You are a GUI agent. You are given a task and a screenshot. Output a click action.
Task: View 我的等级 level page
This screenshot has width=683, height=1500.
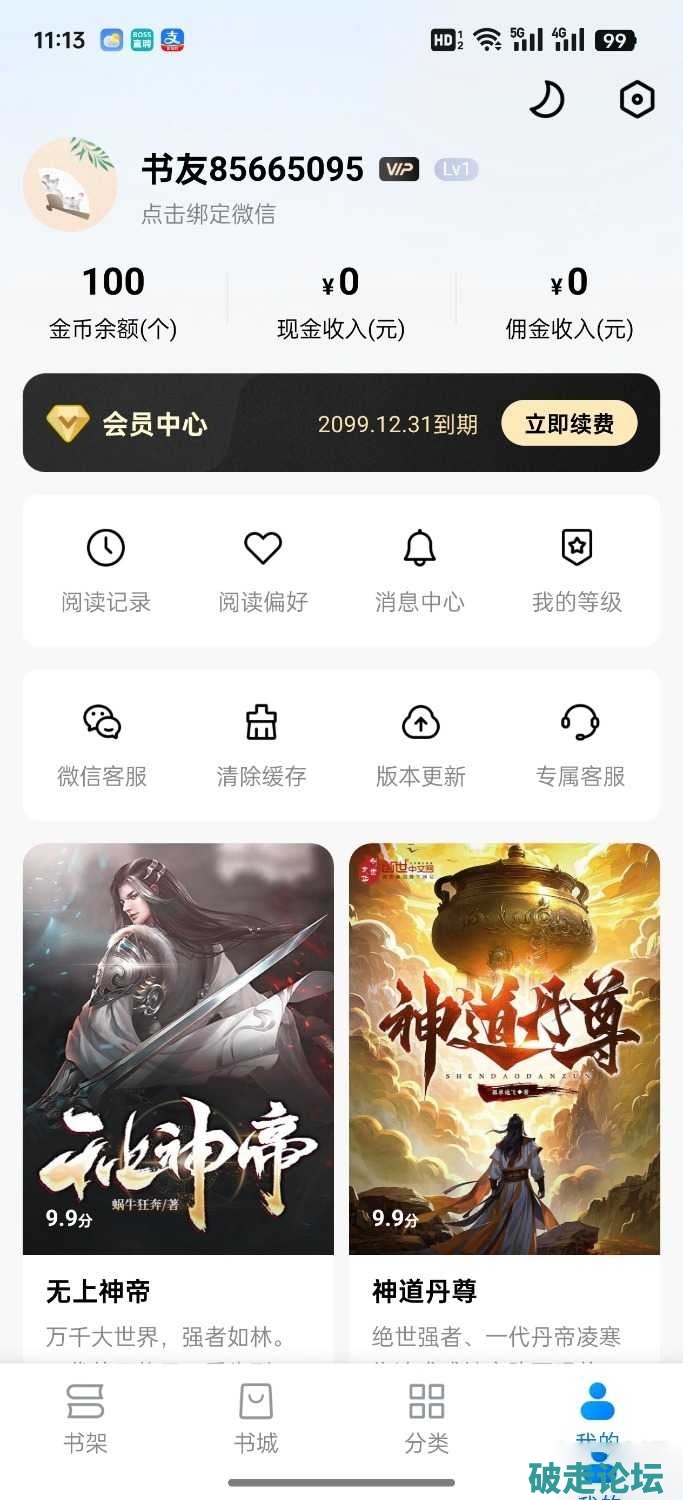click(577, 571)
